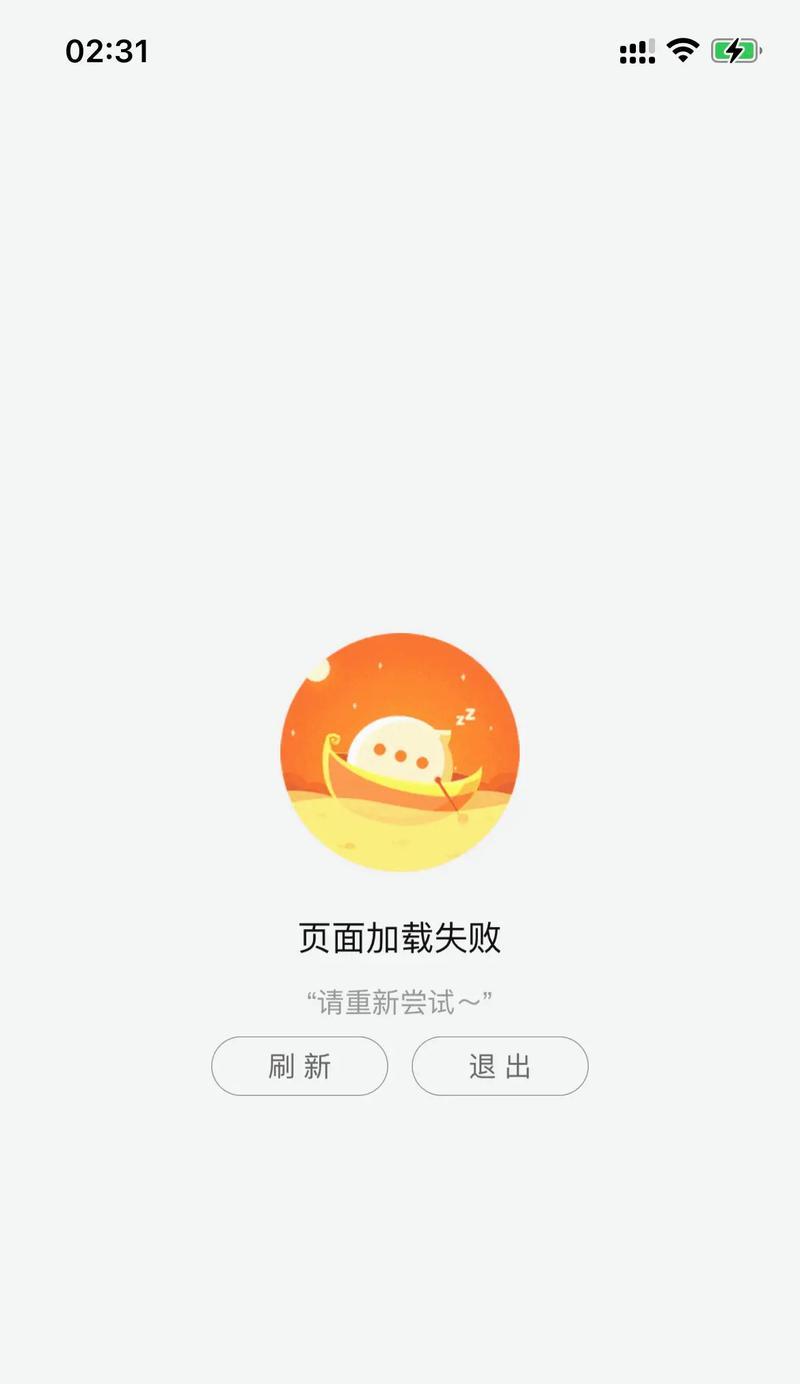
Task: Tap the 刷新 button to reload
Action: click(x=299, y=1066)
